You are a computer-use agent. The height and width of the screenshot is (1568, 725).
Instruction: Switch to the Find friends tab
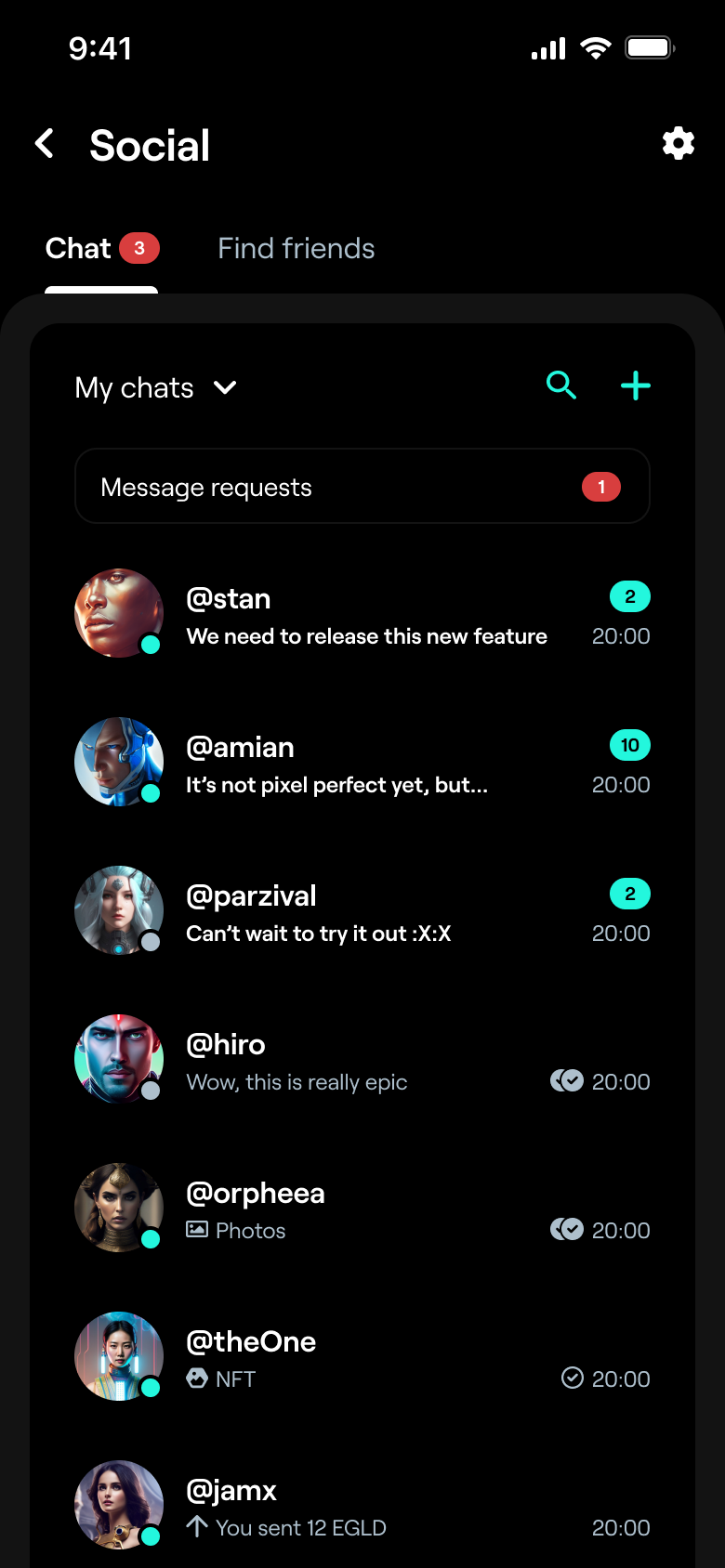[x=296, y=249]
